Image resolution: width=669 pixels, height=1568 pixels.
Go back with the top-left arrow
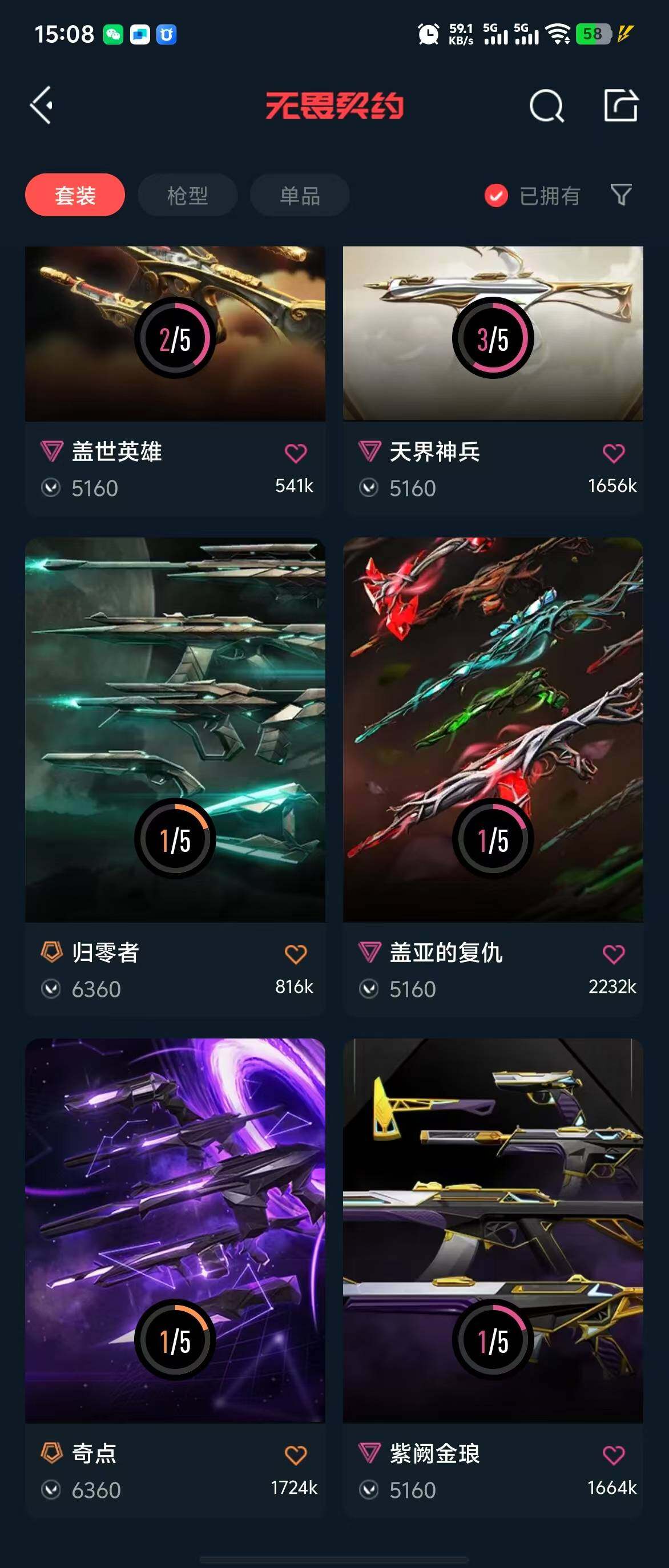42,106
